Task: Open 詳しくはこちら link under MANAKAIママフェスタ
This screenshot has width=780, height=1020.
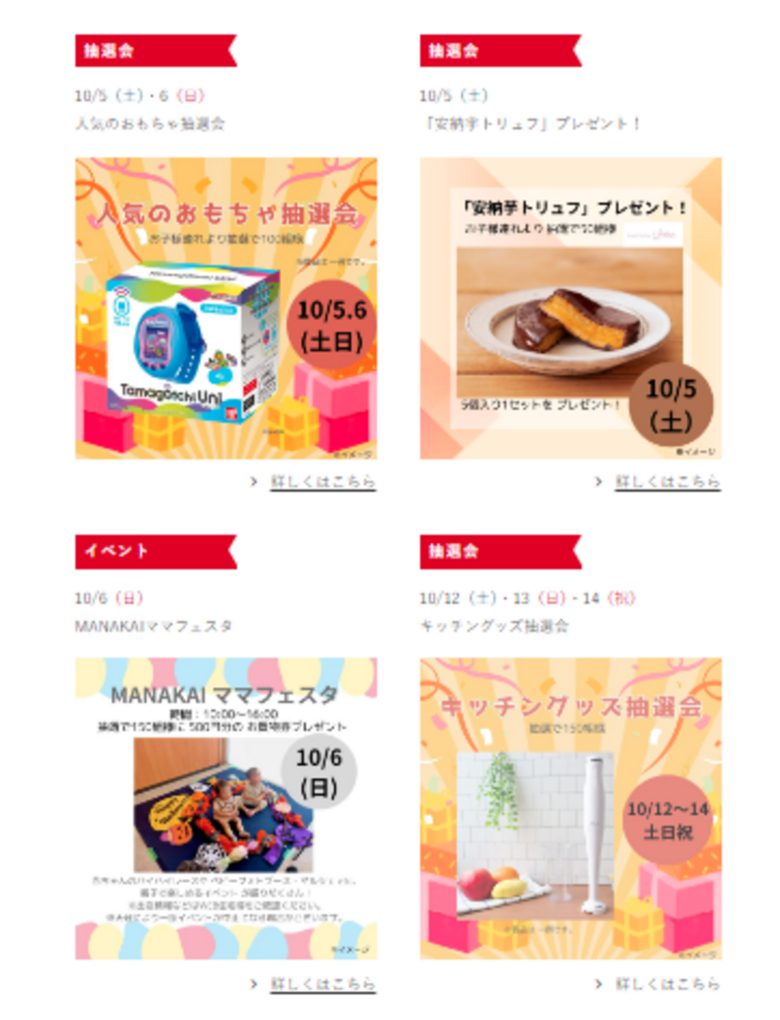Action: [322, 984]
